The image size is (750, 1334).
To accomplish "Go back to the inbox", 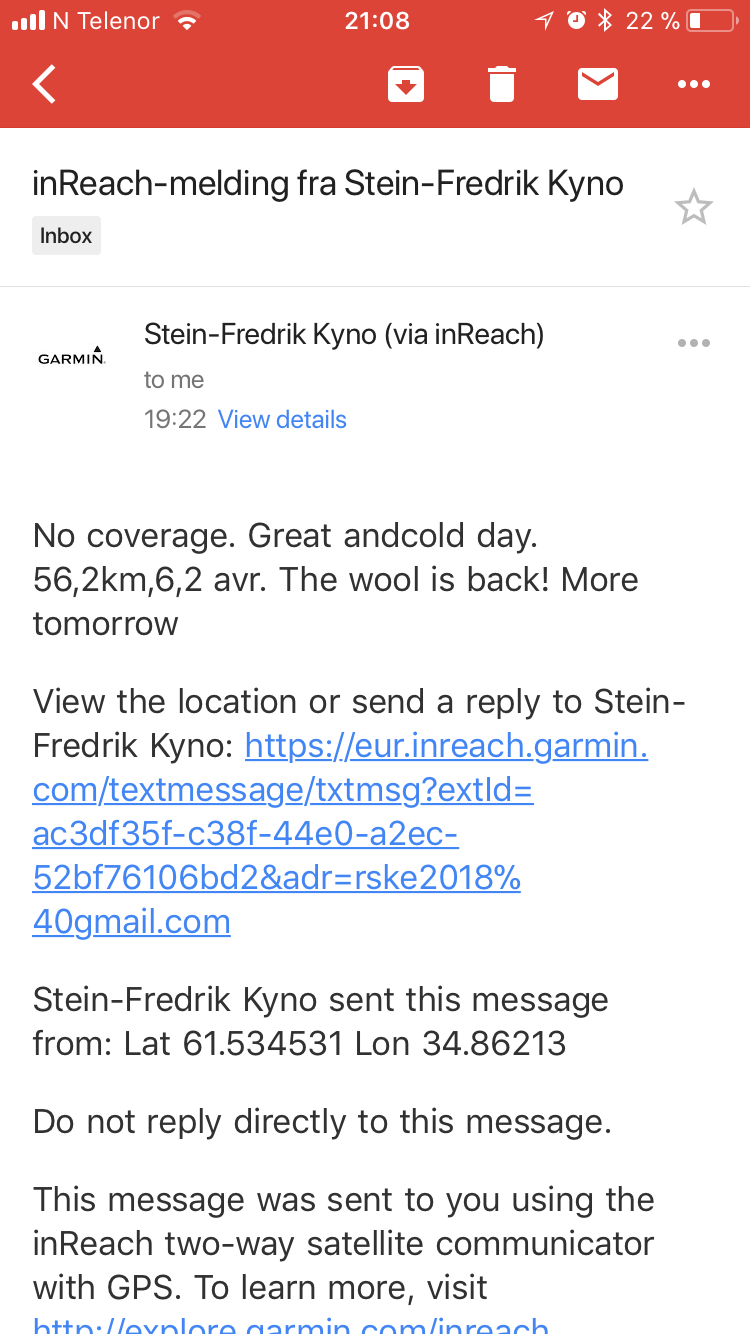I will tap(45, 84).
